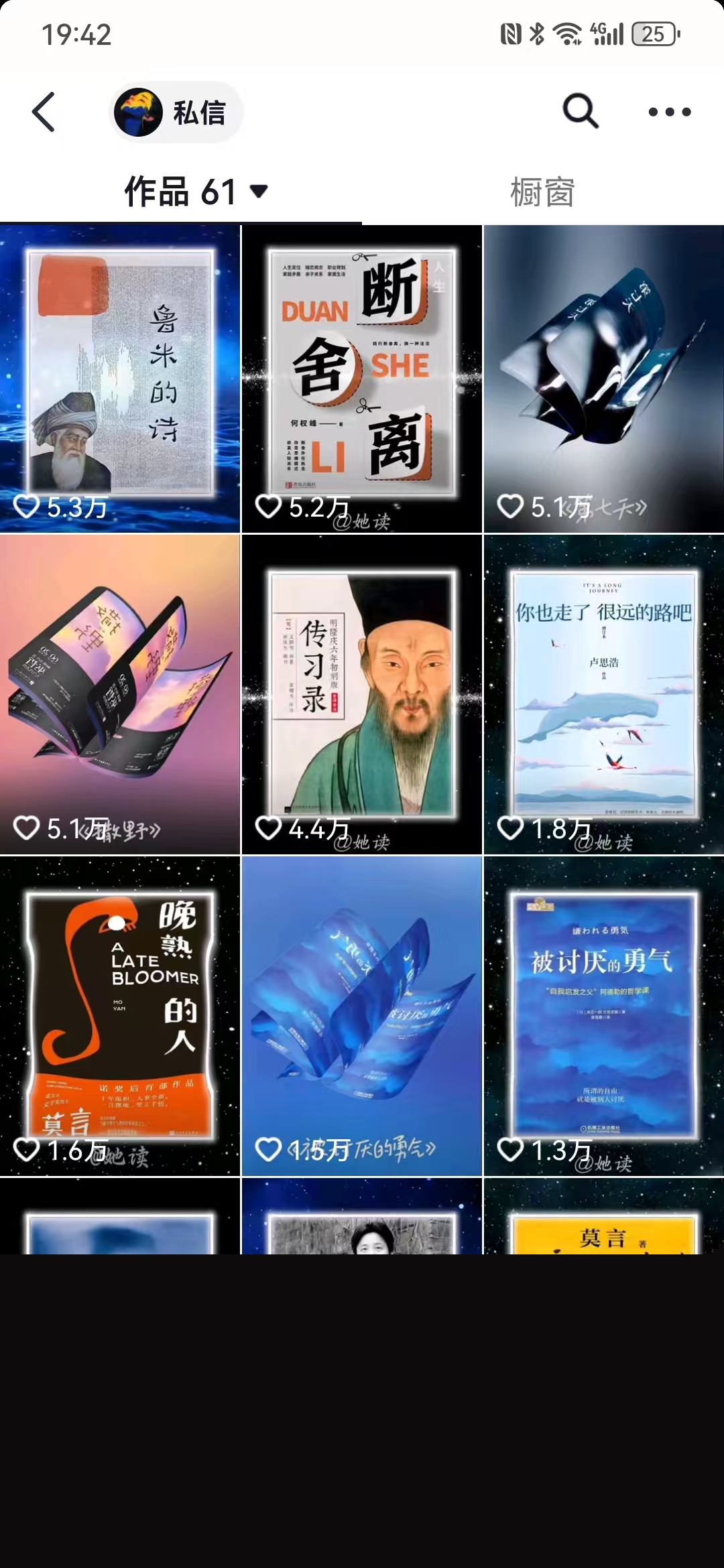Switch to the 橱窗 tab

542,192
